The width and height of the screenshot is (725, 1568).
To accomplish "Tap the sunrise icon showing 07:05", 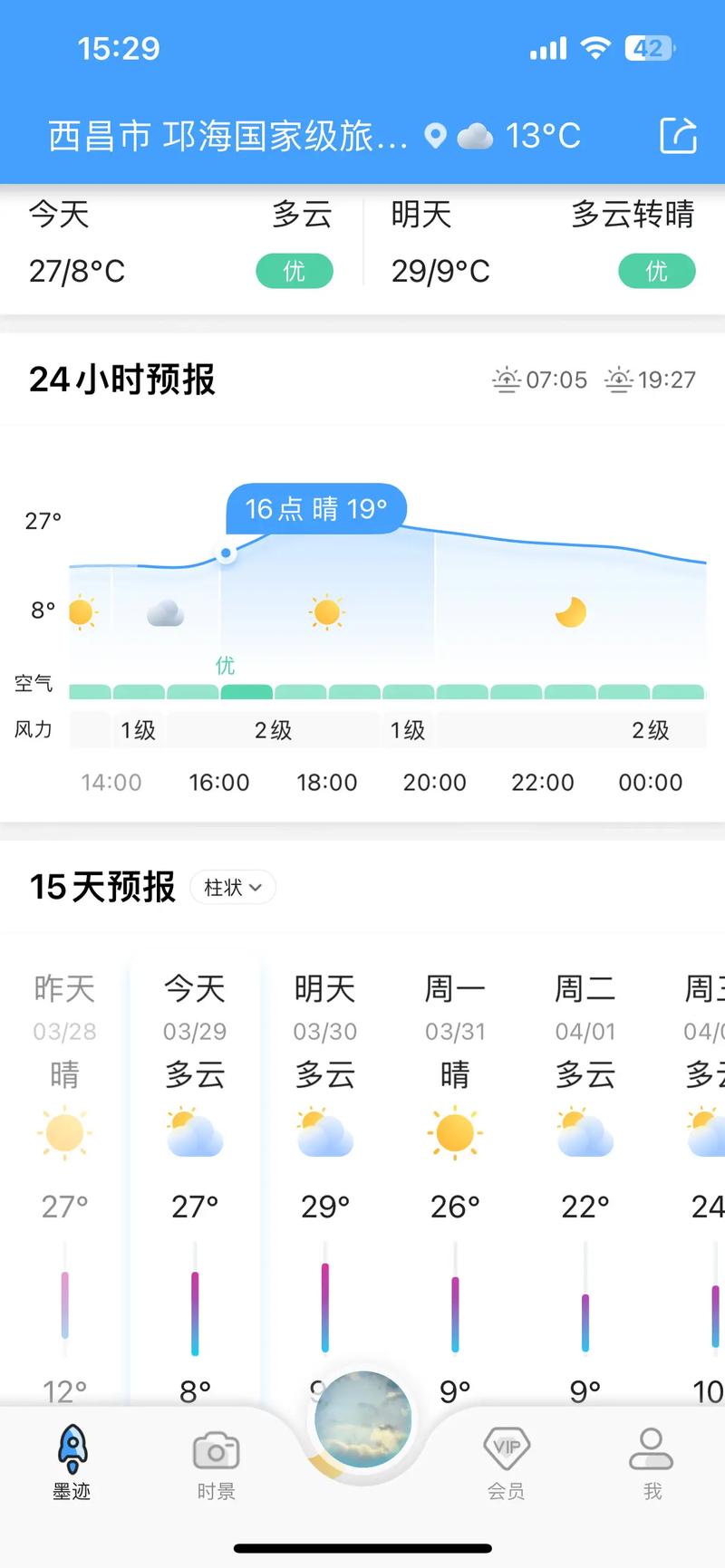I will click(x=507, y=379).
